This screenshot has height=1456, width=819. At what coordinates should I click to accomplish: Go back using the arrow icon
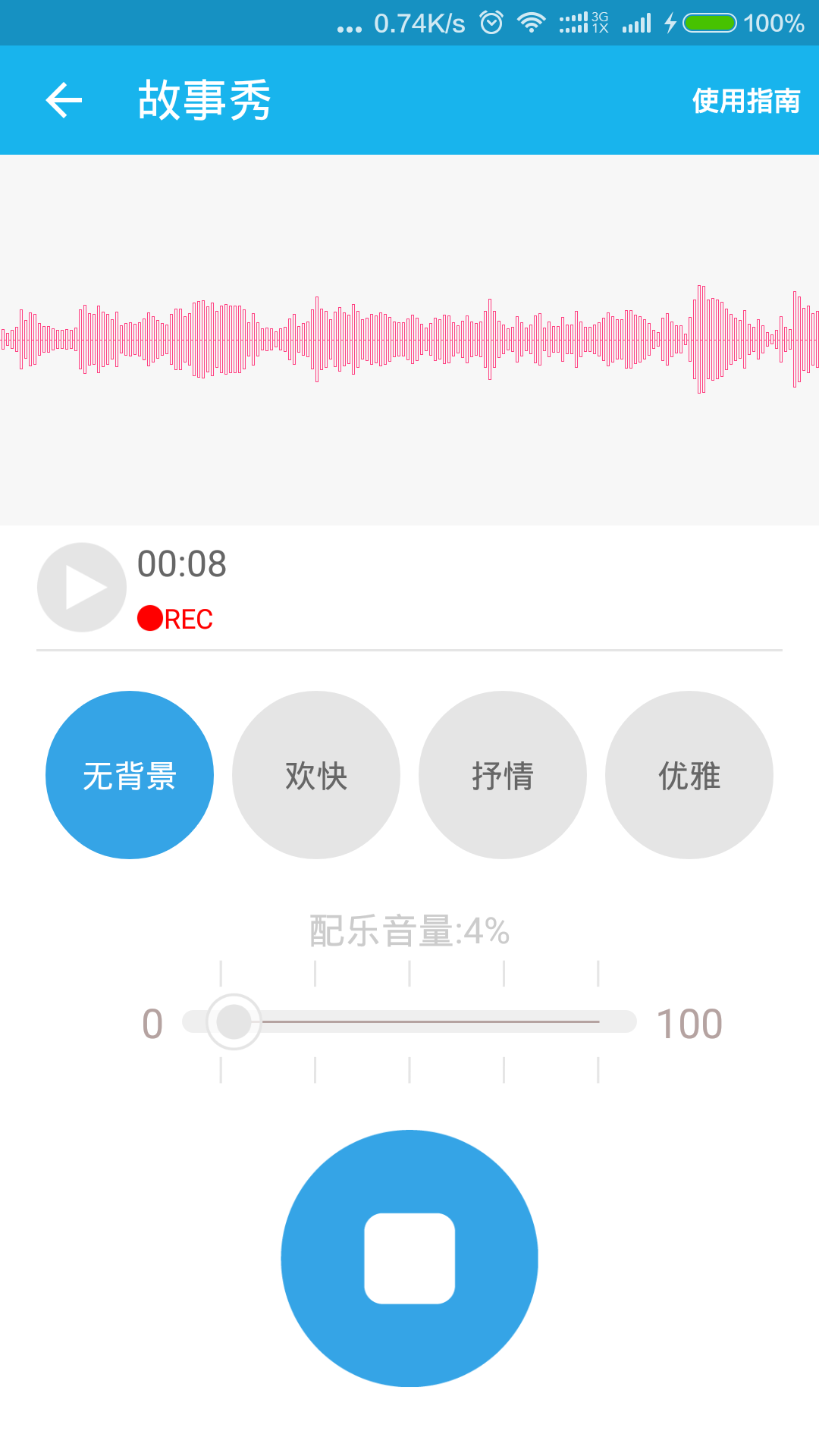coord(64,100)
